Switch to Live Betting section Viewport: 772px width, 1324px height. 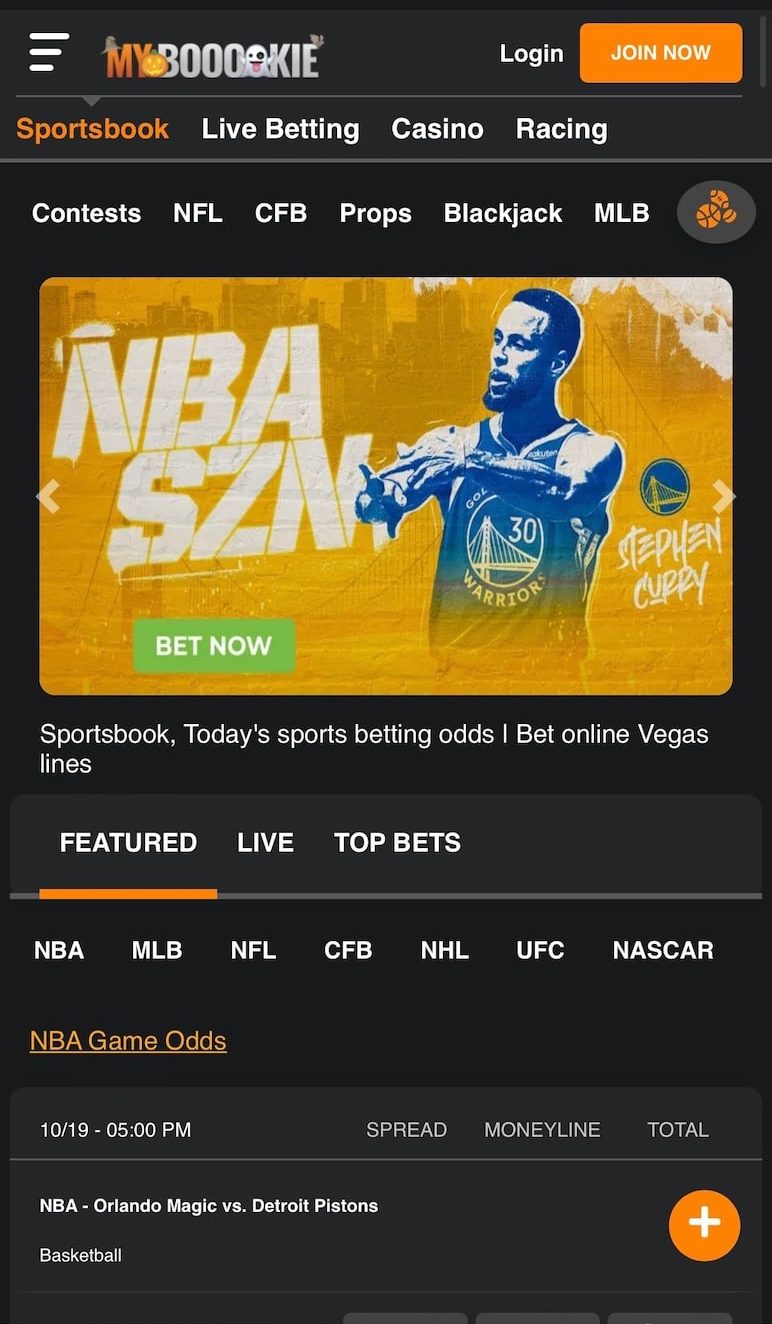point(280,129)
